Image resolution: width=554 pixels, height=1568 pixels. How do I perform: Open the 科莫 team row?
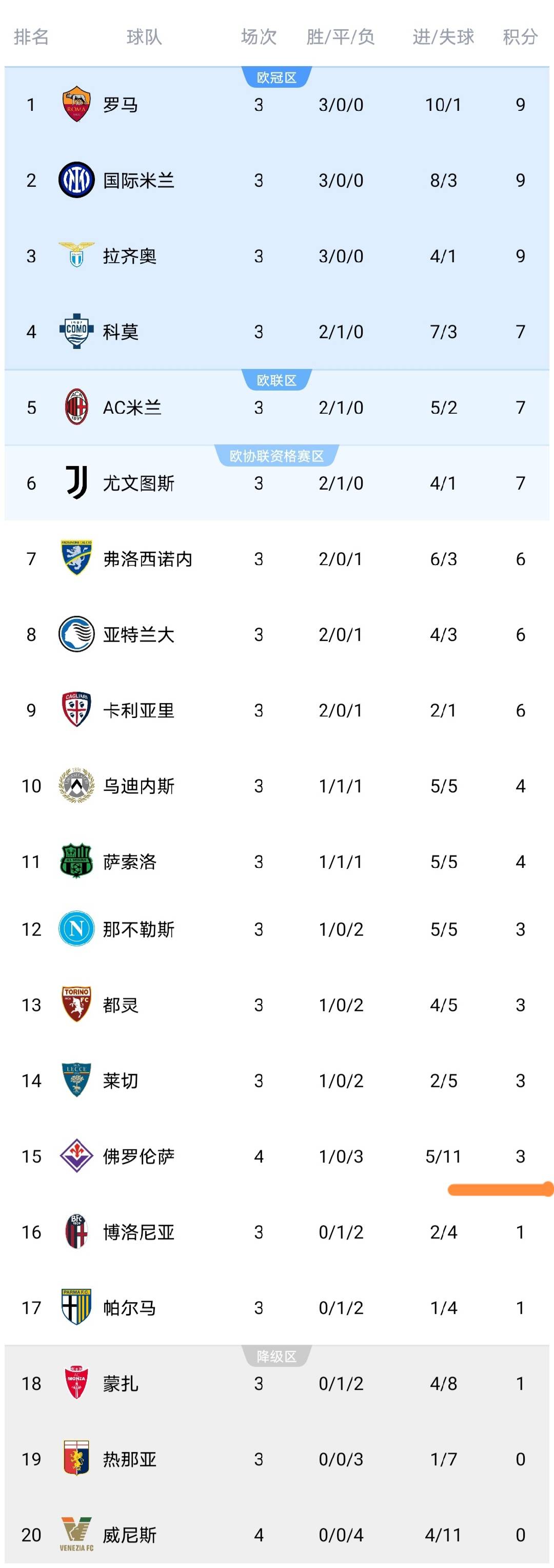pyautogui.click(x=276, y=331)
